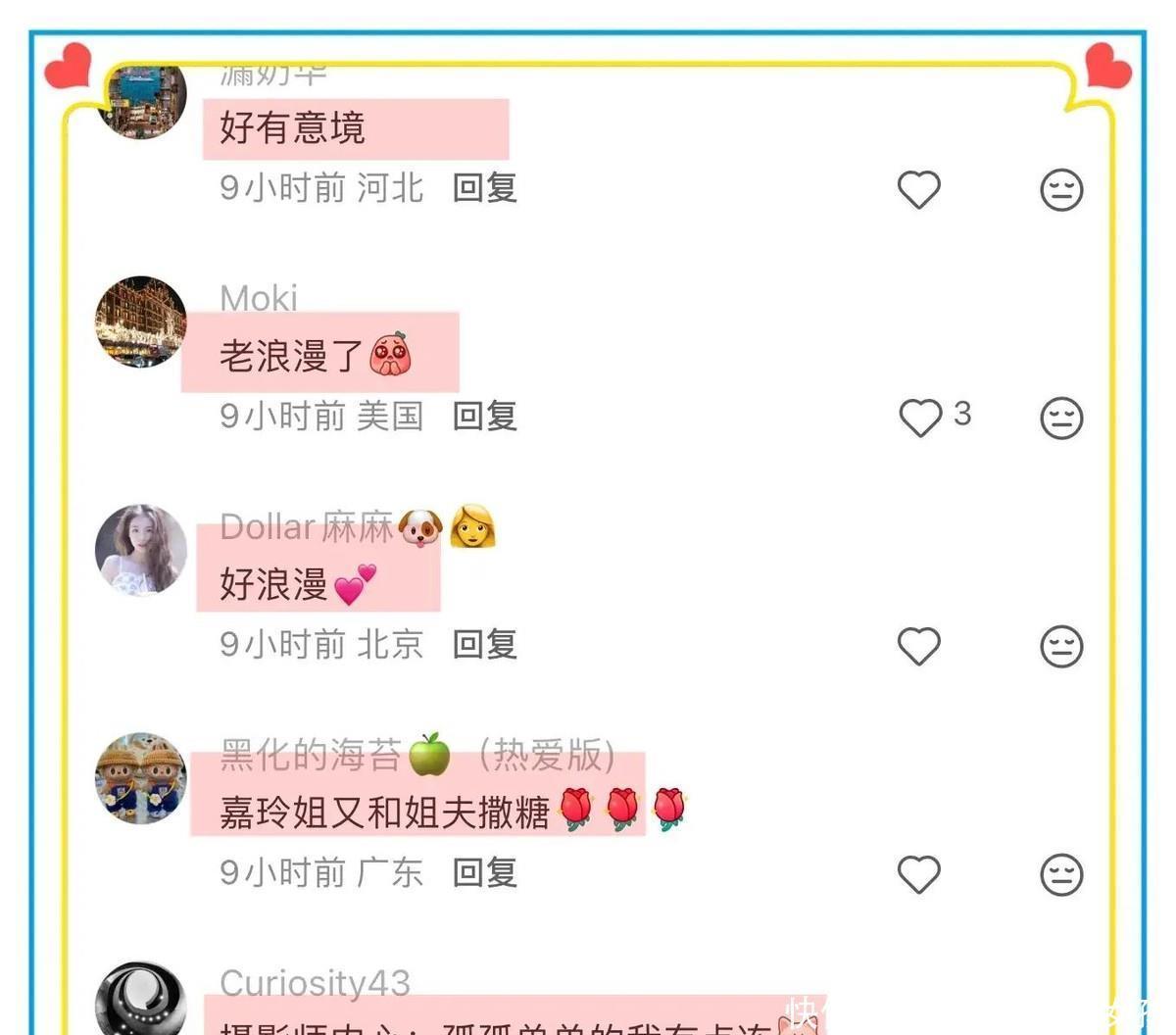
Task: Reply to 黑化的海苔's comment
Action: (x=484, y=872)
